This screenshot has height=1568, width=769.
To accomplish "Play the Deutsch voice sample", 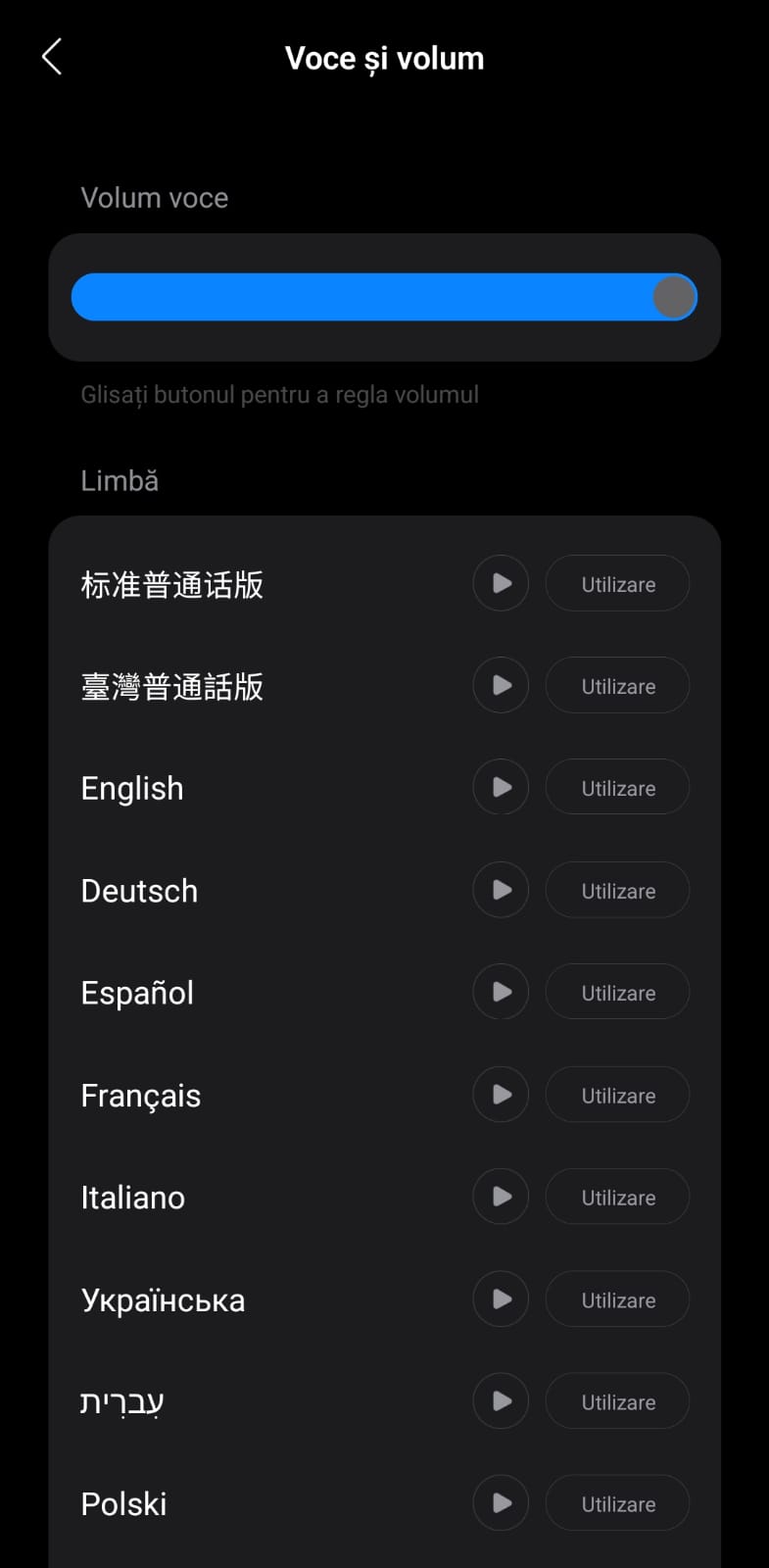I will click(501, 890).
